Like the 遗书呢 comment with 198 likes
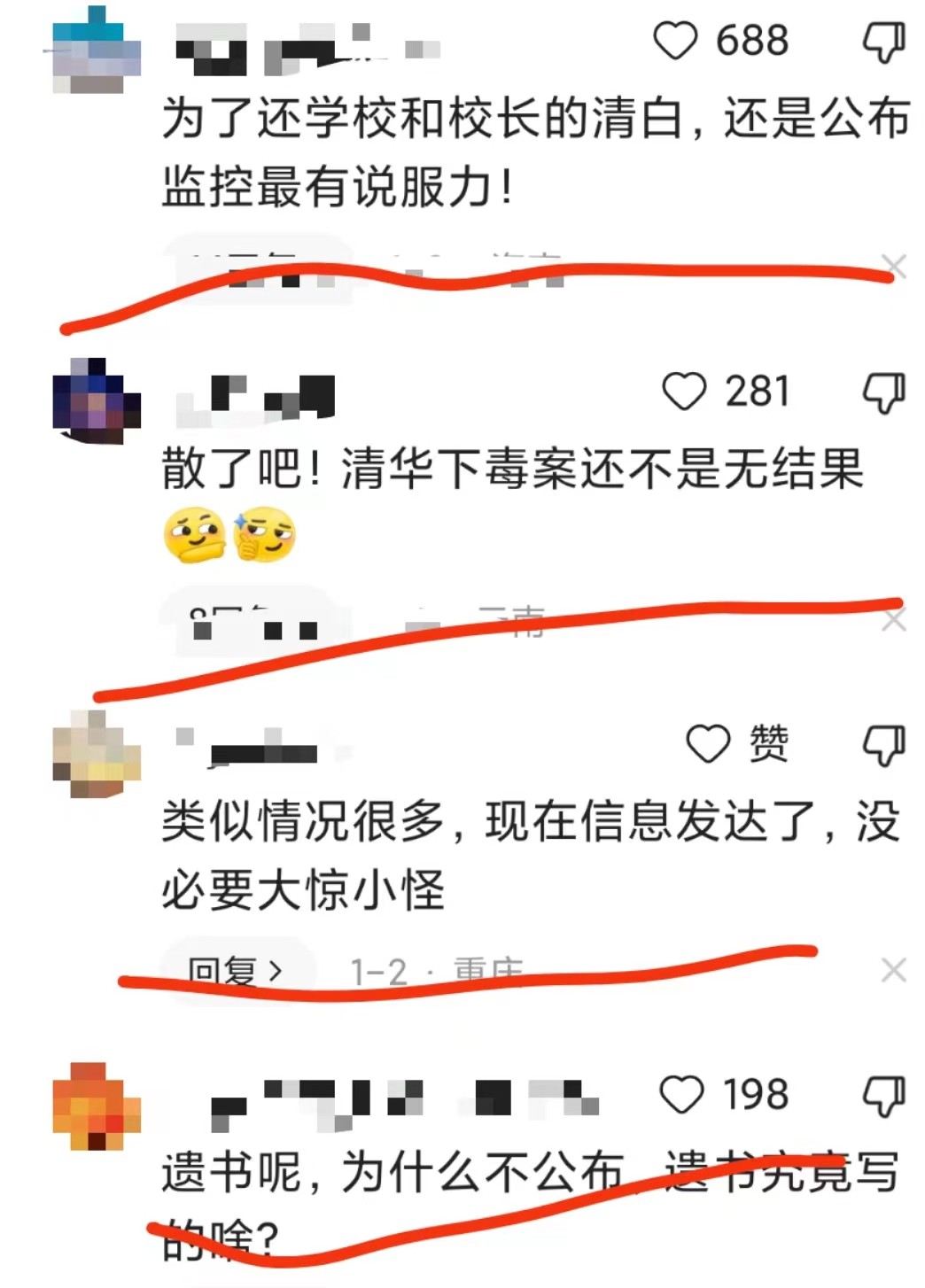 (x=682, y=1095)
